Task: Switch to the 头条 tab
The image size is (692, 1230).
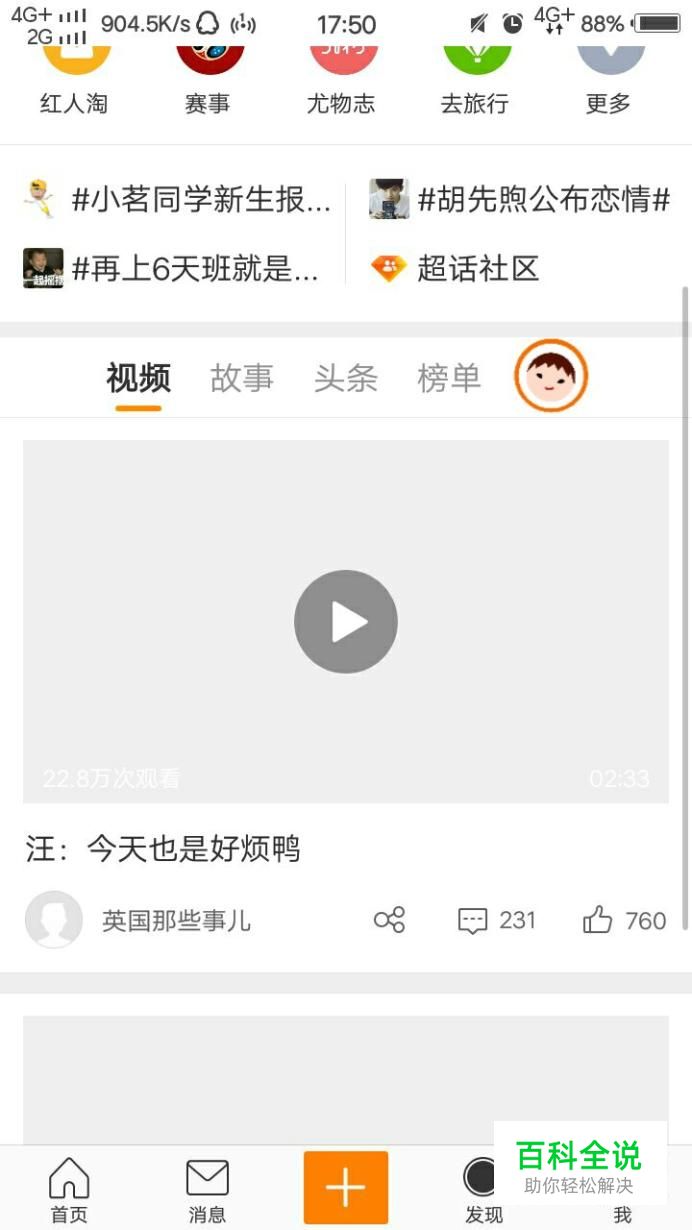Action: [x=345, y=378]
